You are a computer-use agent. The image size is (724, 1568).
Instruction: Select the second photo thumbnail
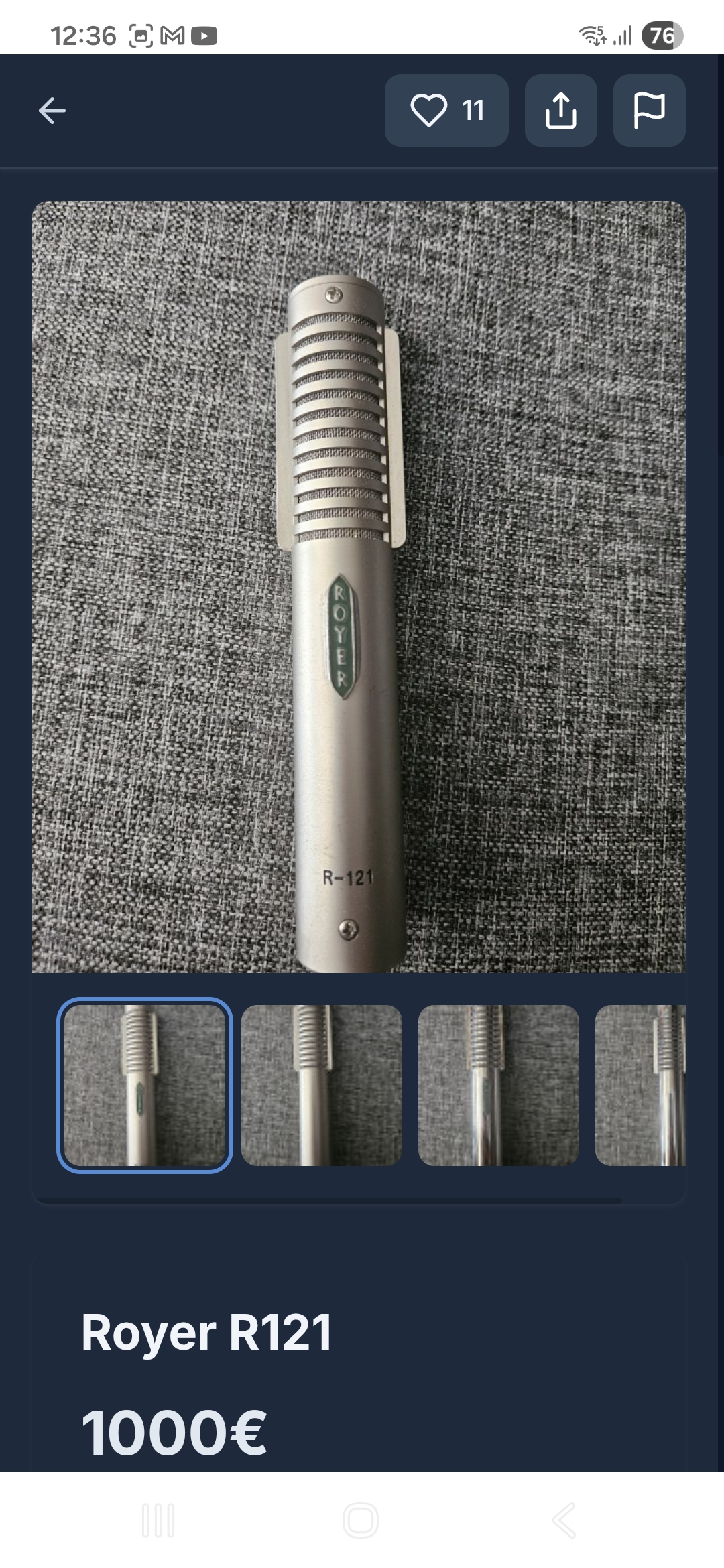[322, 1085]
